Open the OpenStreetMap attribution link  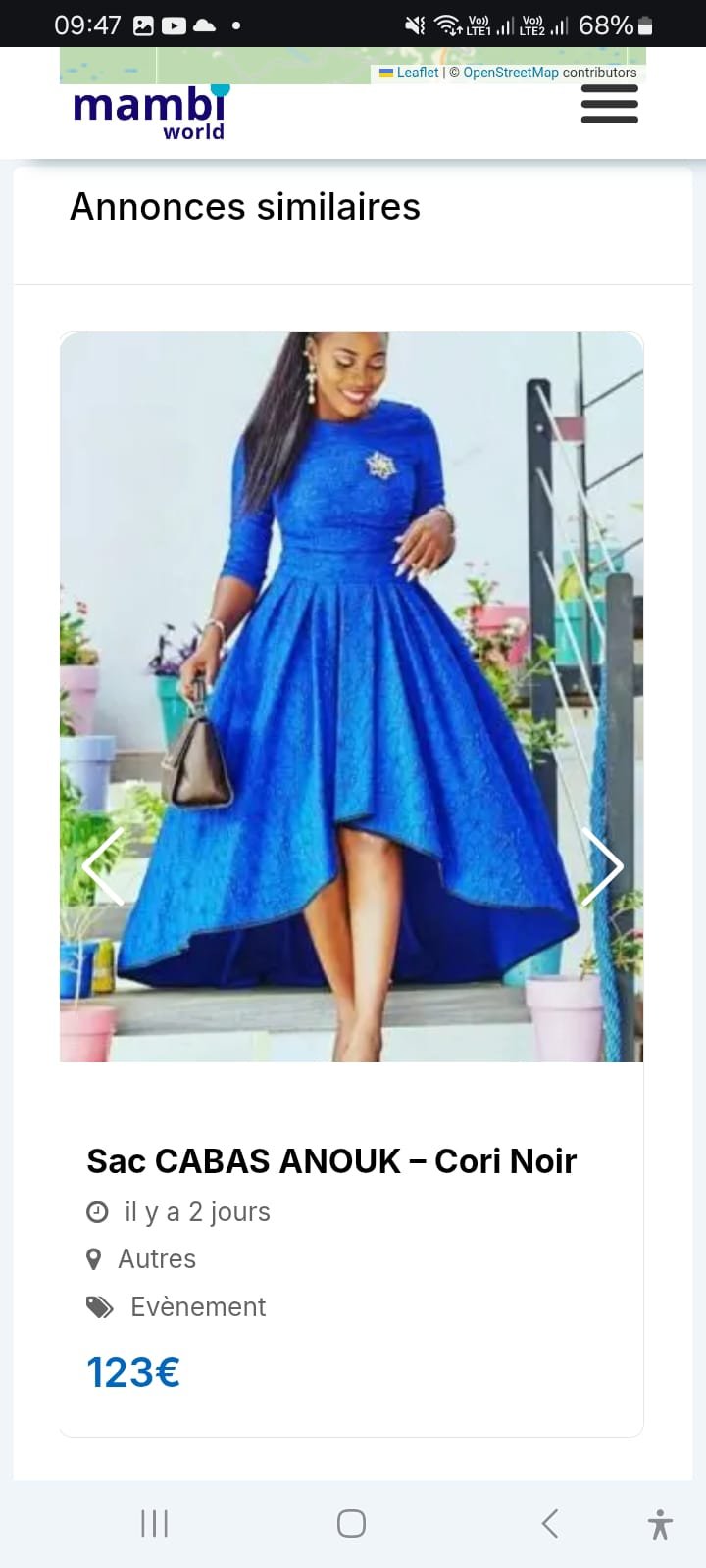(x=510, y=73)
